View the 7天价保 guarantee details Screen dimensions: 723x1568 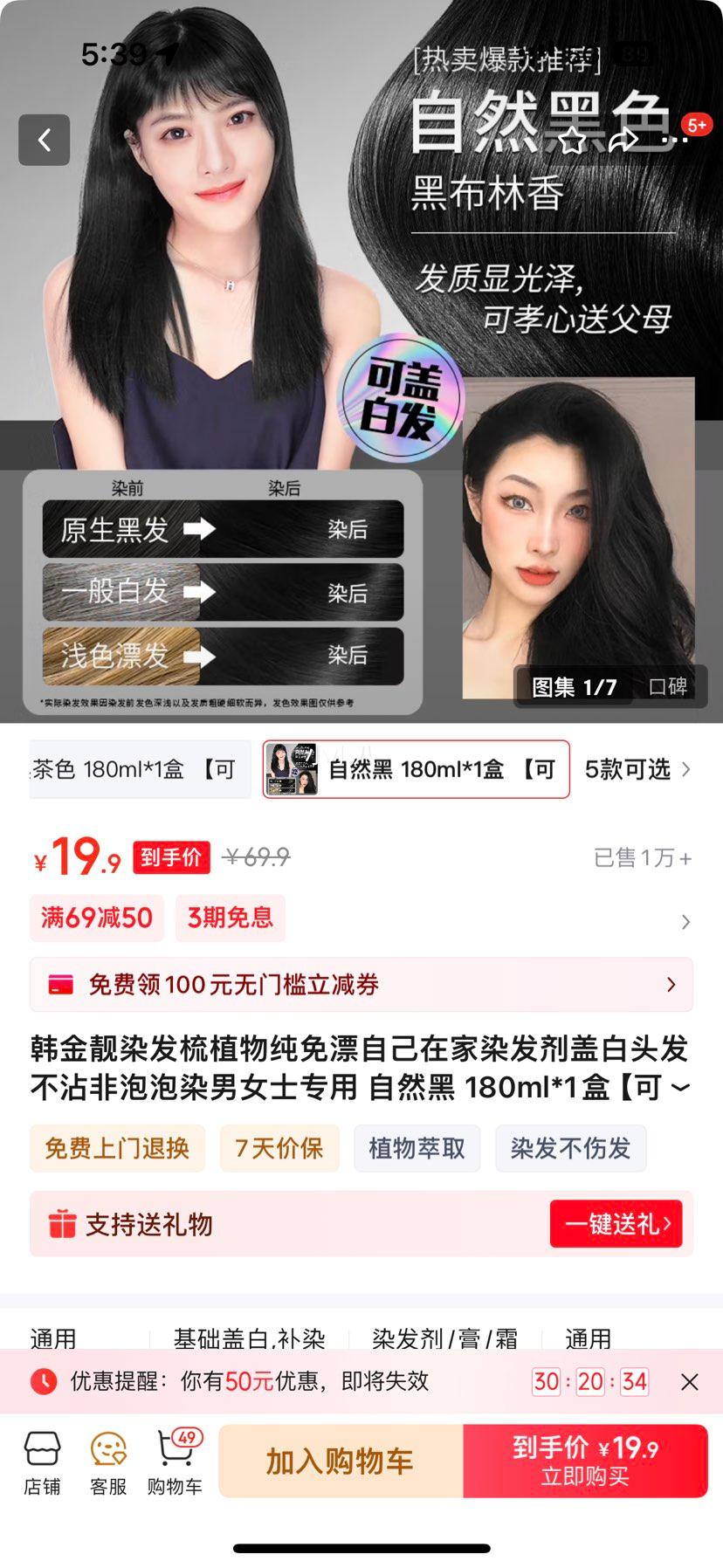(x=279, y=1148)
